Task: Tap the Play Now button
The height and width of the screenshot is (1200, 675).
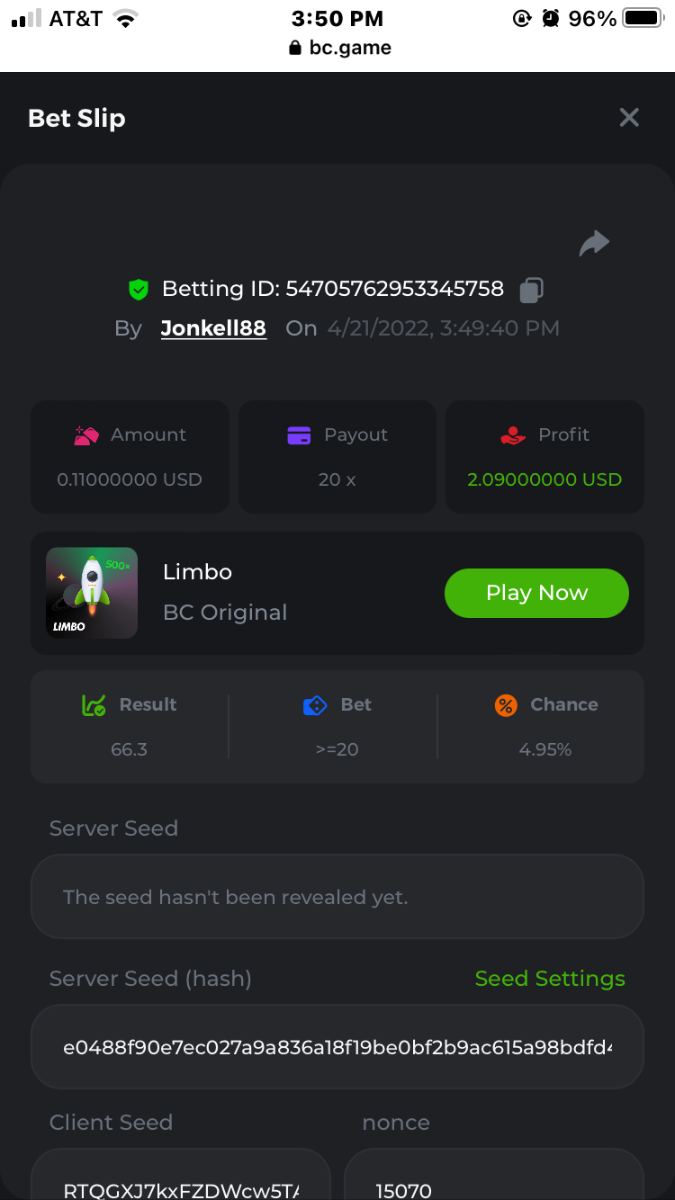Action: [x=536, y=593]
